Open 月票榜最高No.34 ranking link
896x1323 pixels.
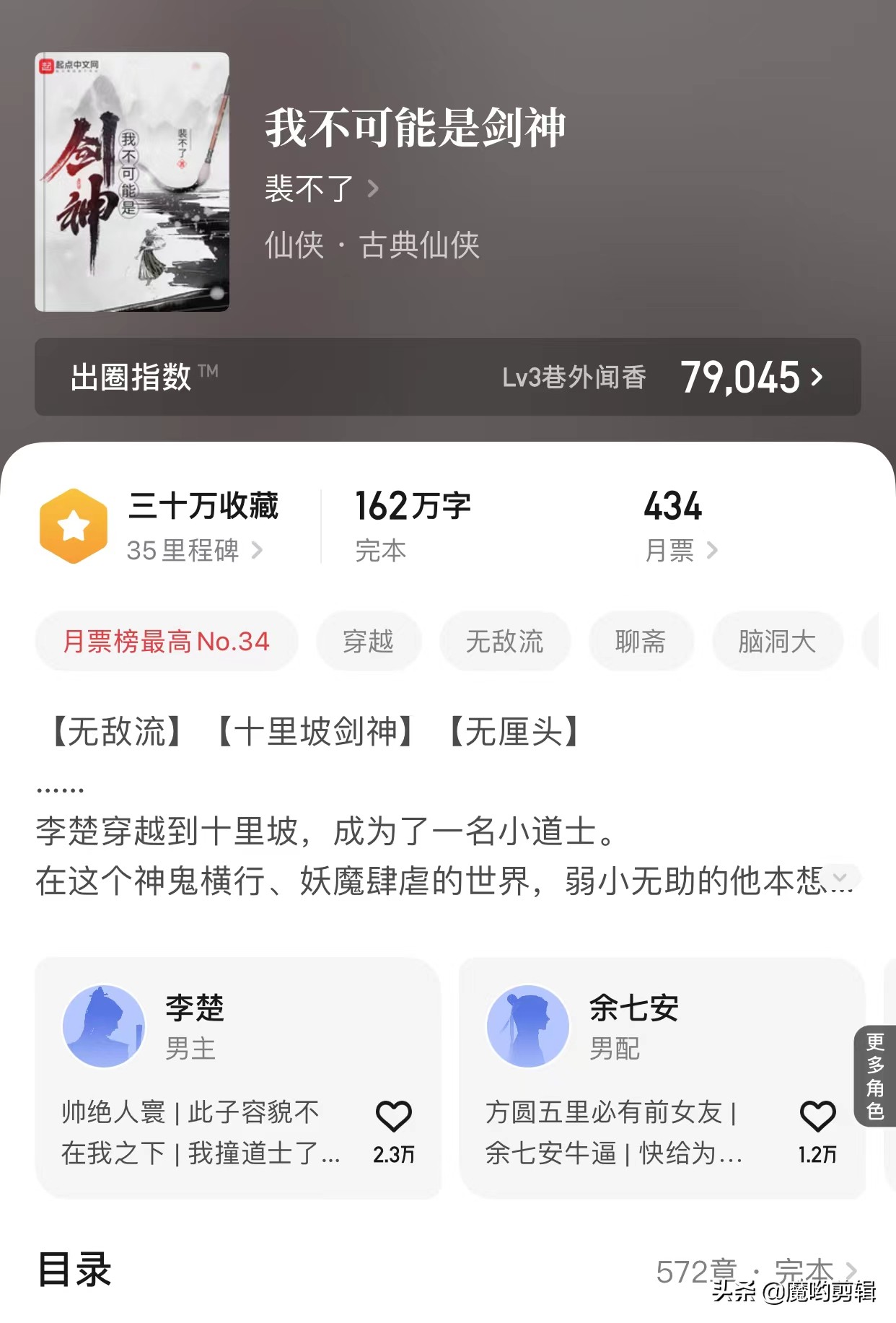(165, 641)
